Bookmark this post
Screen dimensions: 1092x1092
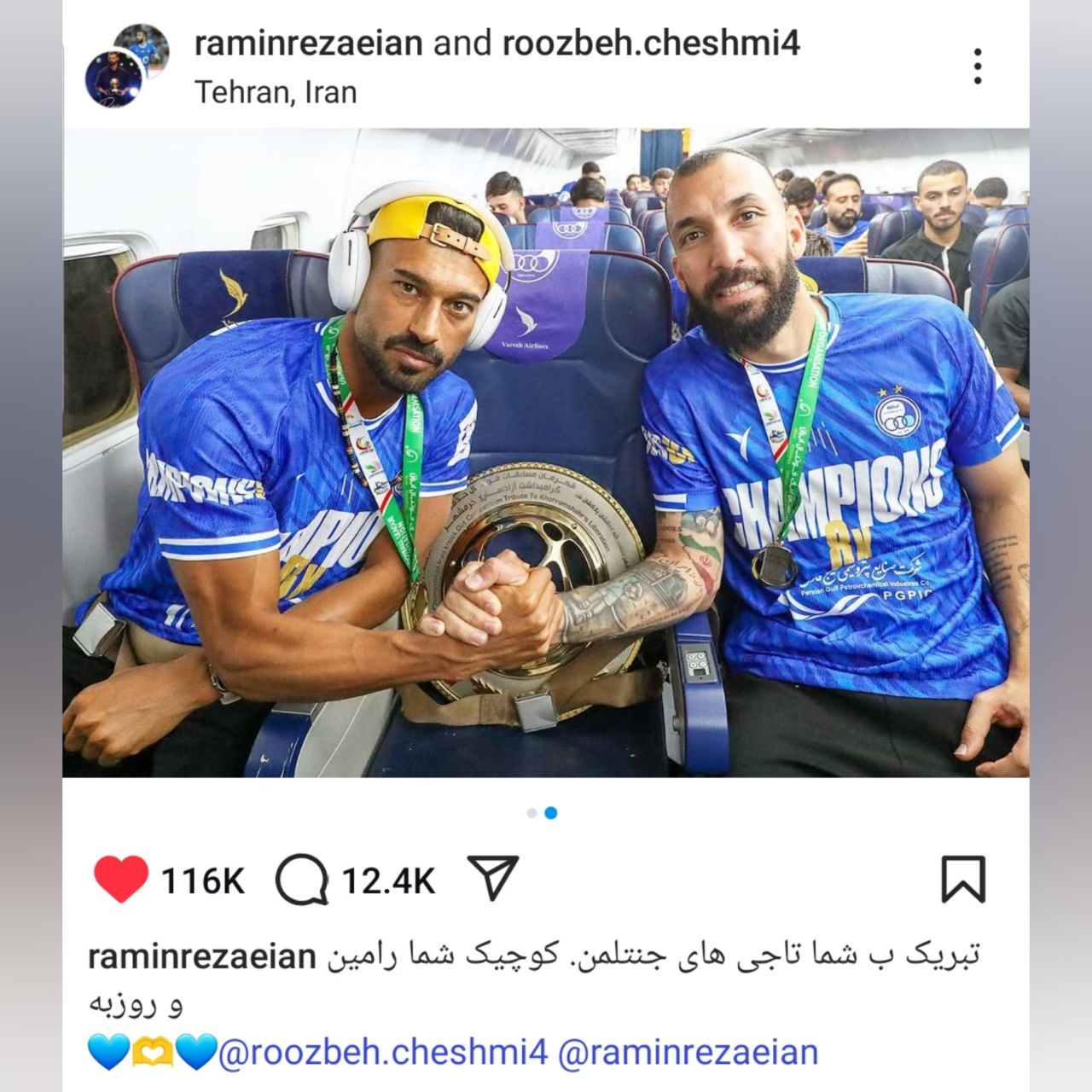pos(963,879)
